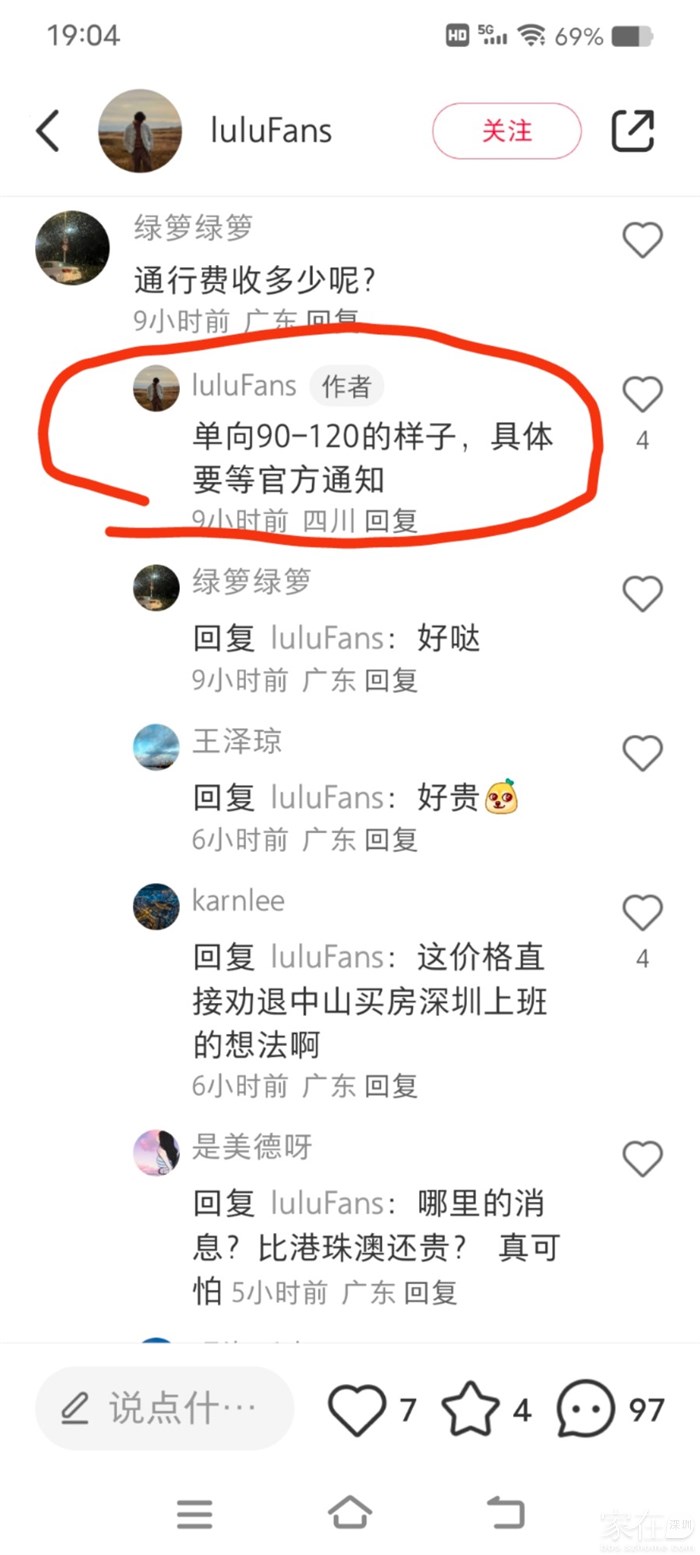The image size is (700, 1555).
Task: Reply to karnlee's comment
Action: tap(390, 1085)
